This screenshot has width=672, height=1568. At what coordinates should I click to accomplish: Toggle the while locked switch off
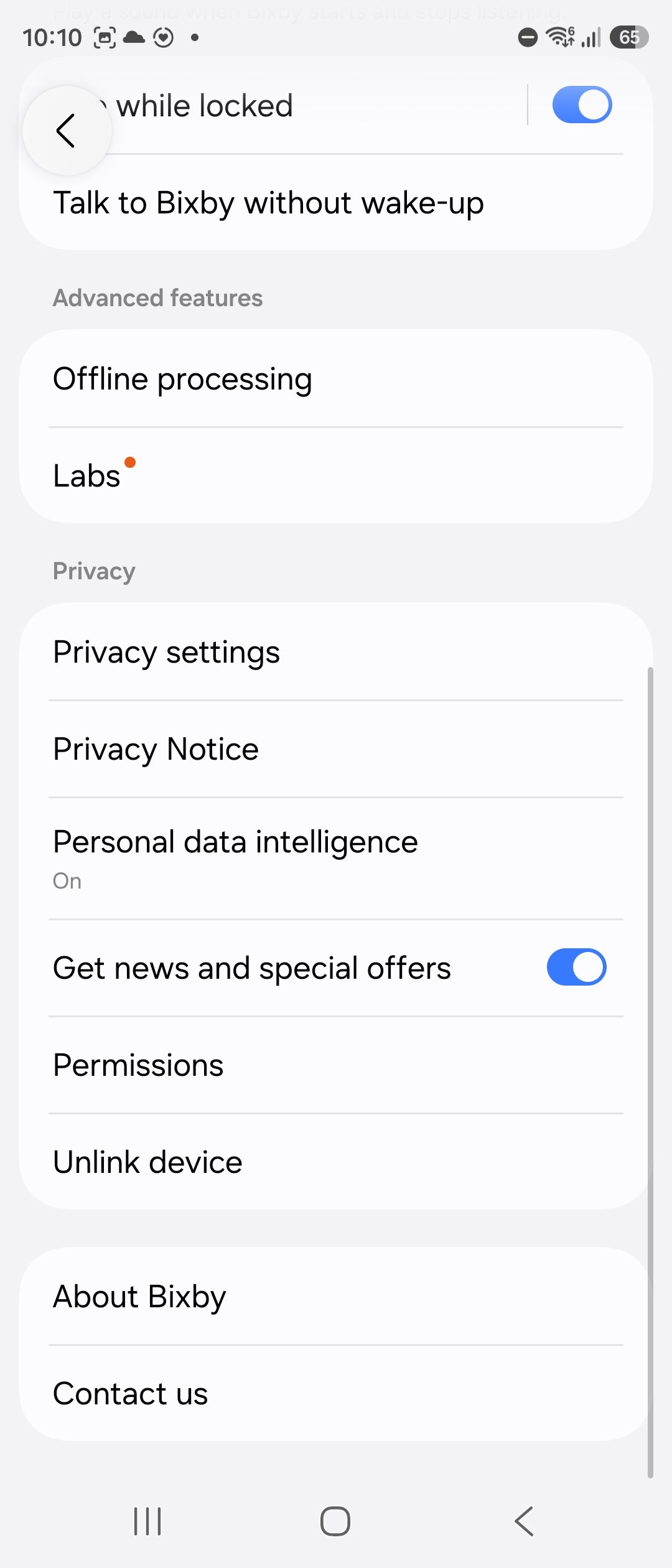582,105
